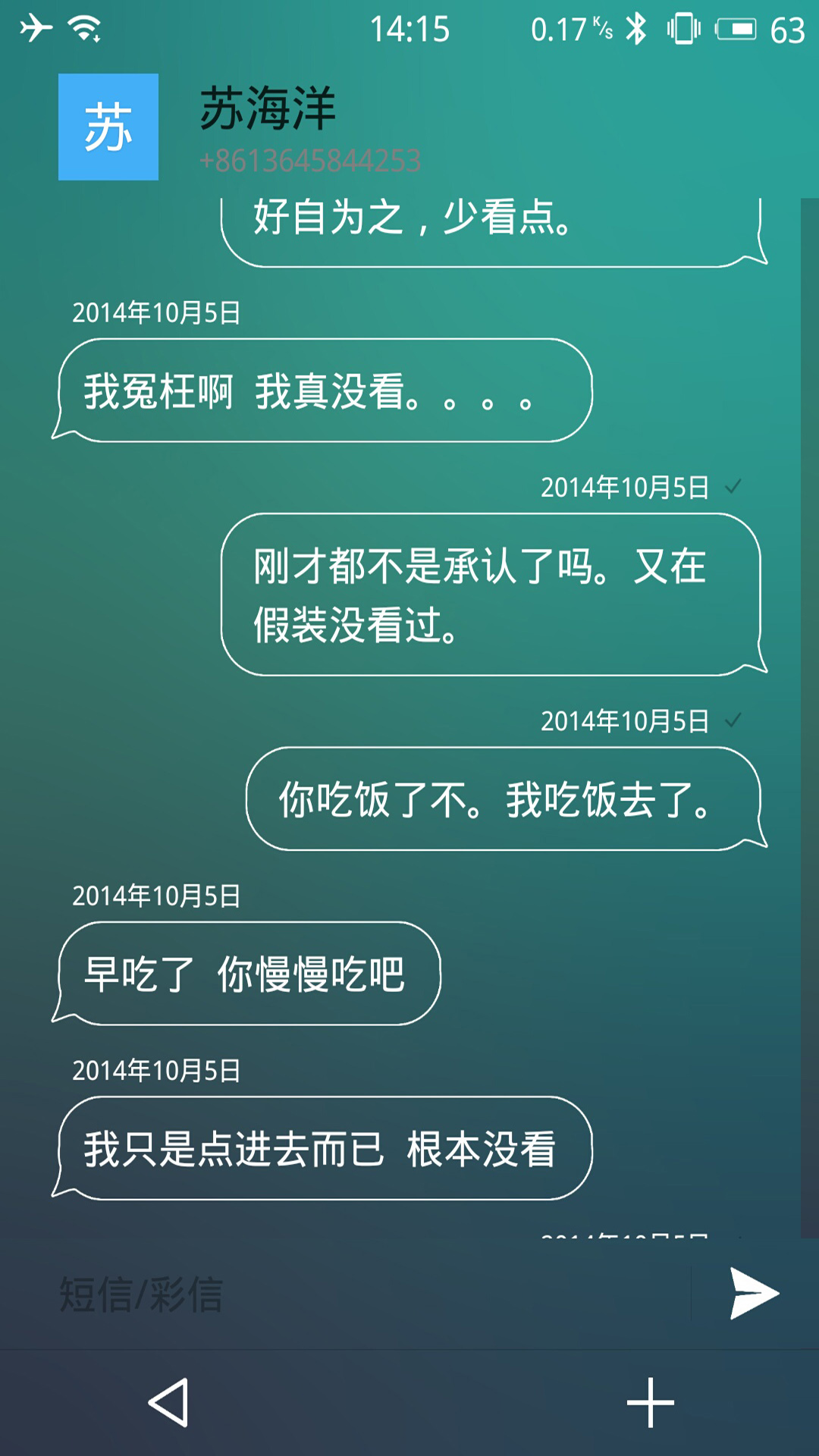Image resolution: width=819 pixels, height=1456 pixels.
Task: Tap the phone number +8613645844253
Action: pyautogui.click(x=310, y=161)
